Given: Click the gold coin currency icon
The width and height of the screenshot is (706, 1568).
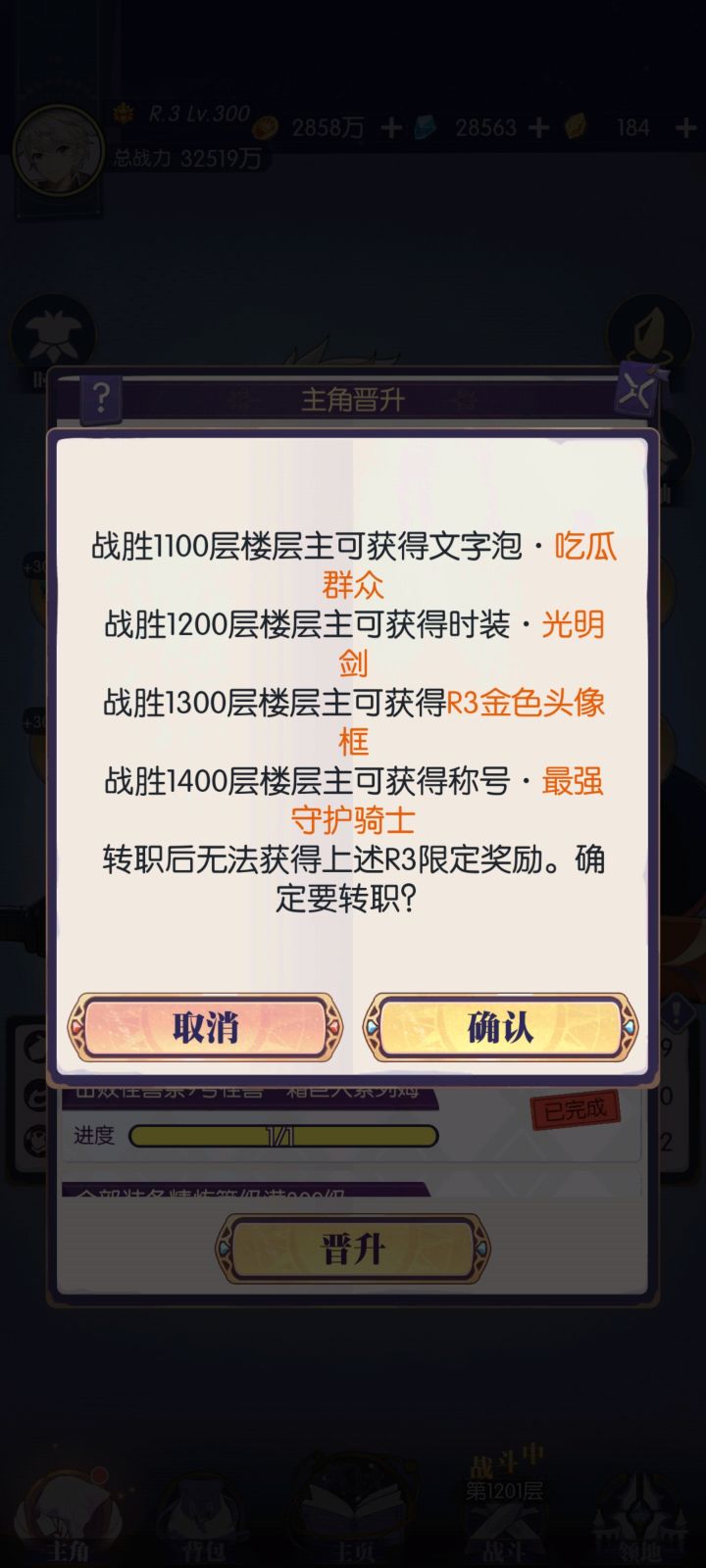Looking at the screenshot, I should pos(267,127).
